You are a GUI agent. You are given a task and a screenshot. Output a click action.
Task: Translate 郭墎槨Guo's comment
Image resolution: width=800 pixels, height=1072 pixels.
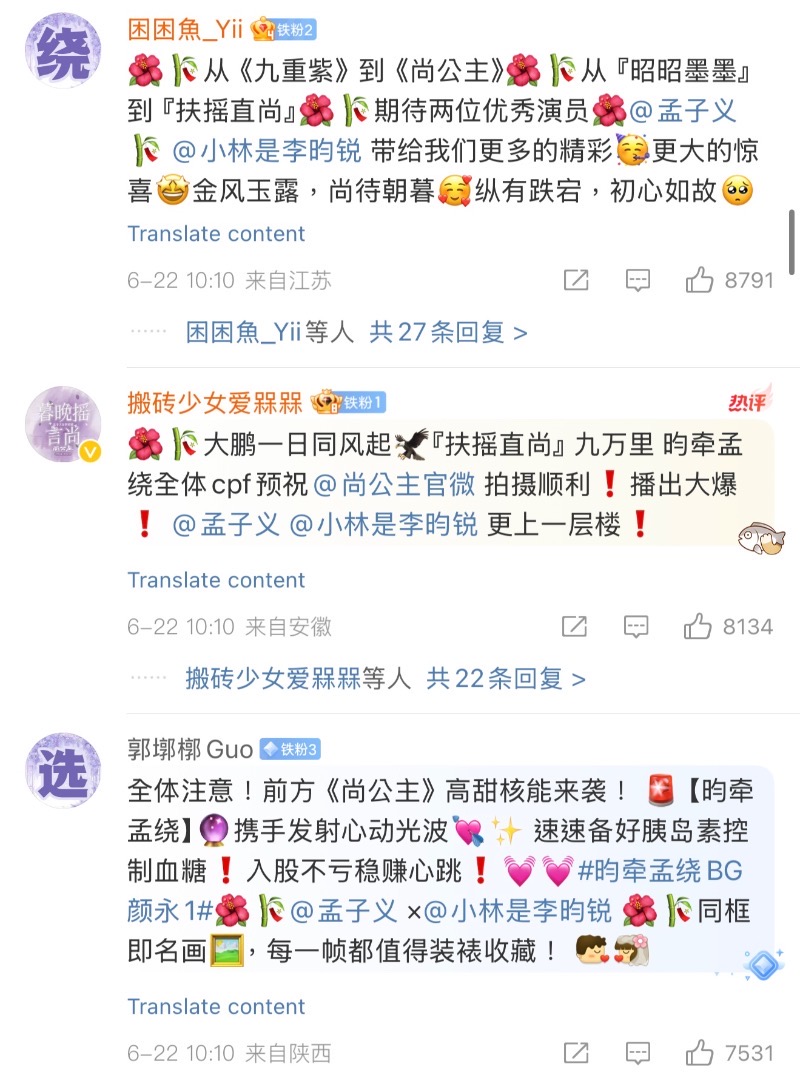(216, 1007)
